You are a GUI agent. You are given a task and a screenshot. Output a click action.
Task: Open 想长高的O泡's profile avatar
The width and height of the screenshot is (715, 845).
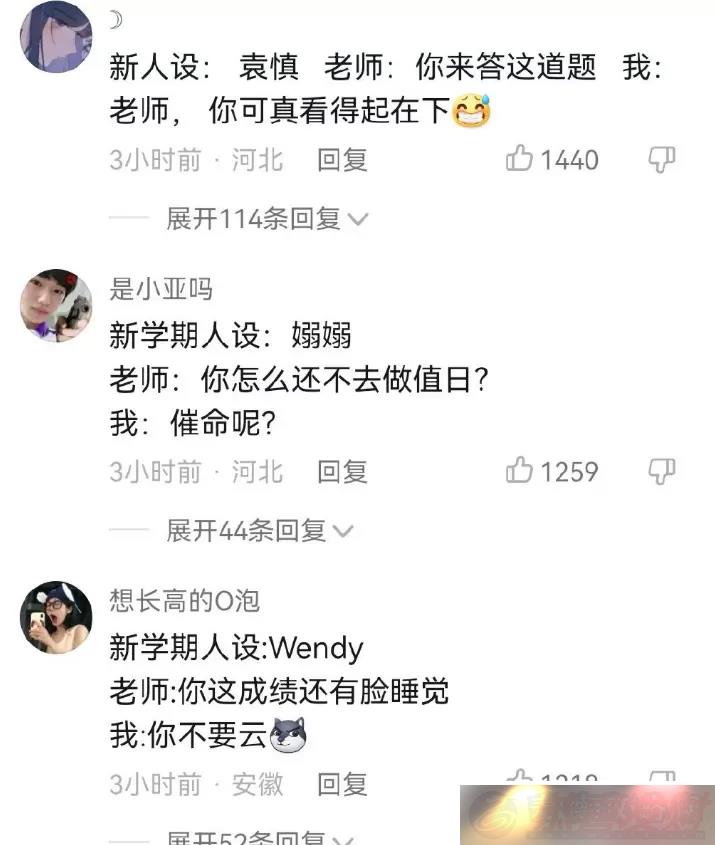coord(56,617)
